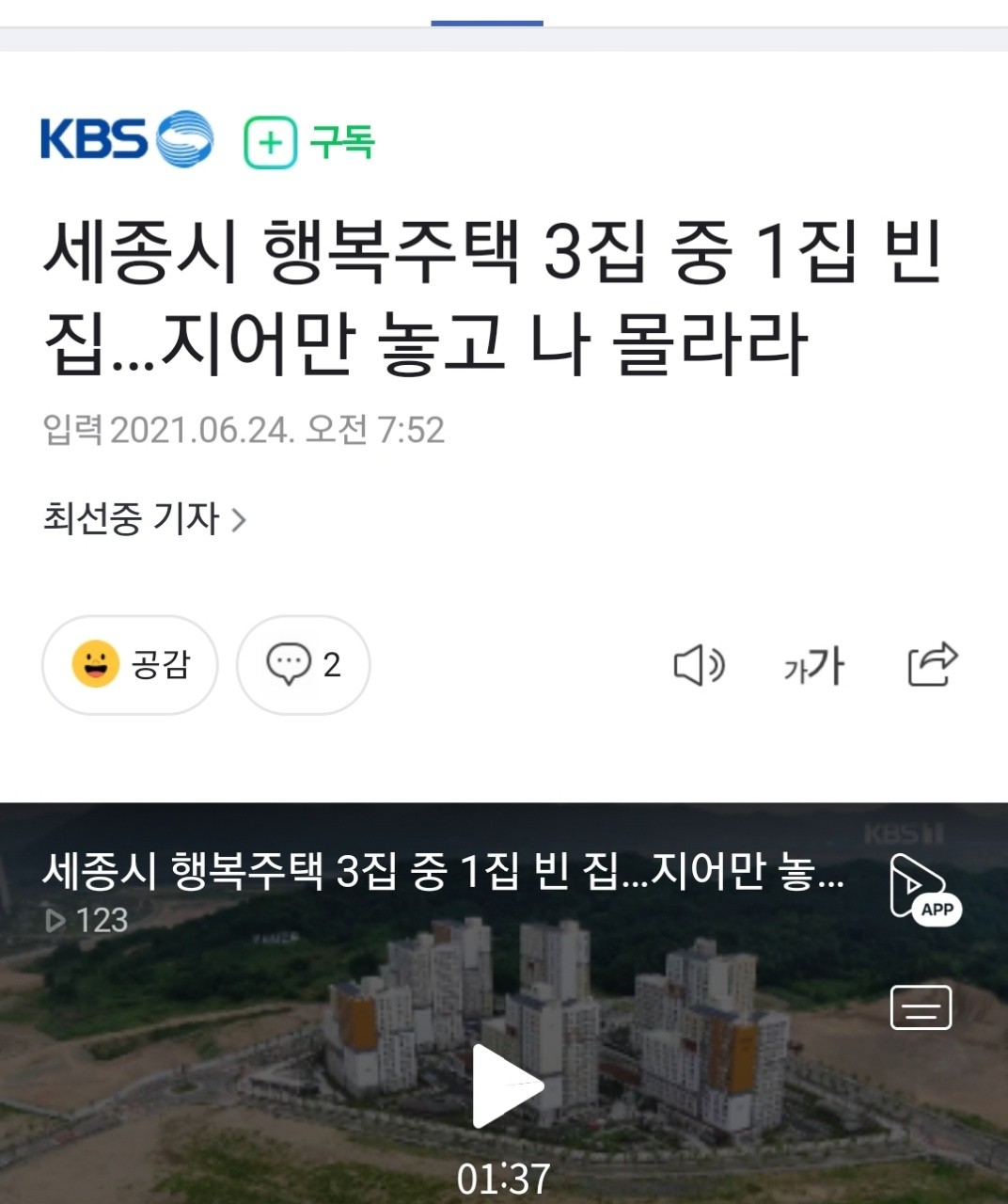Listen to article with speaker icon
1008x1204 pixels.
[699, 666]
